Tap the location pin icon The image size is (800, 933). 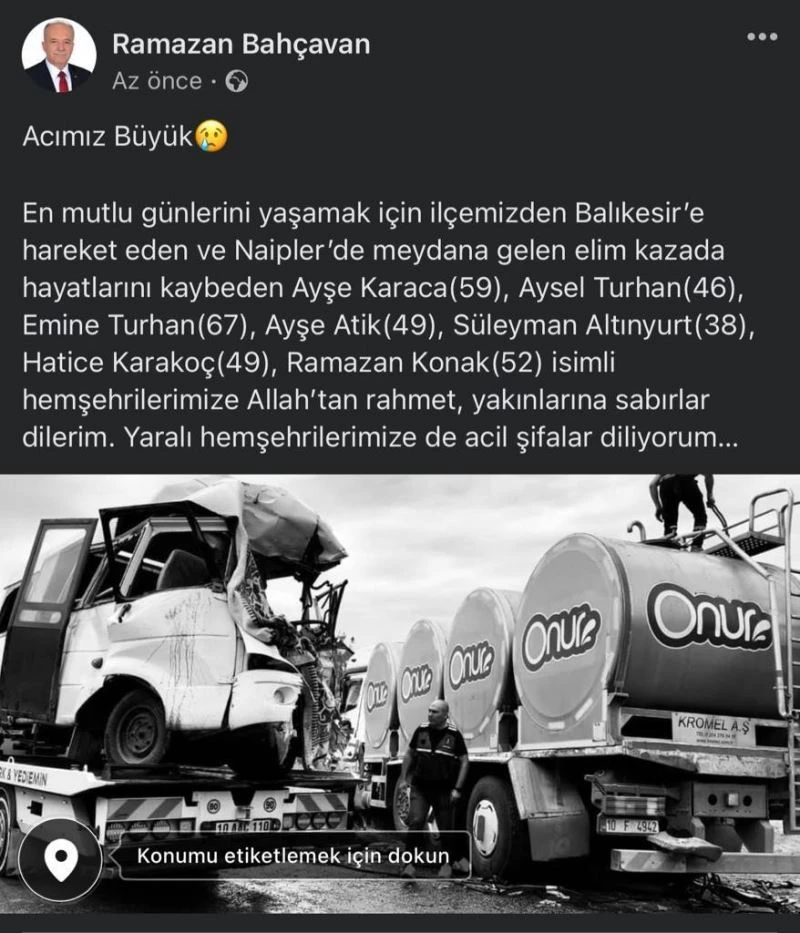[x=60, y=859]
